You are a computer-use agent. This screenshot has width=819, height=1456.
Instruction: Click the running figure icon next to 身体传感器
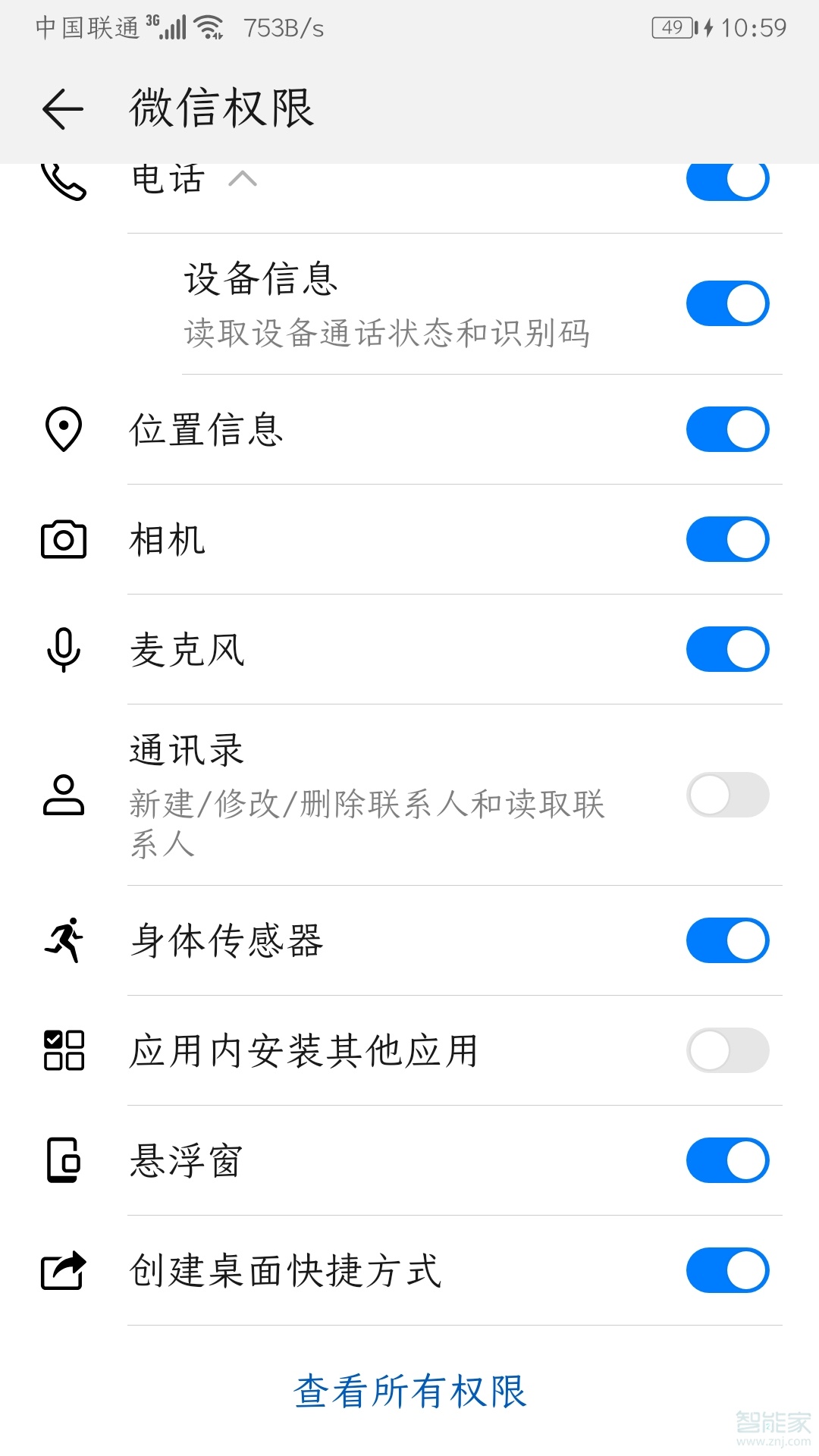[62, 940]
